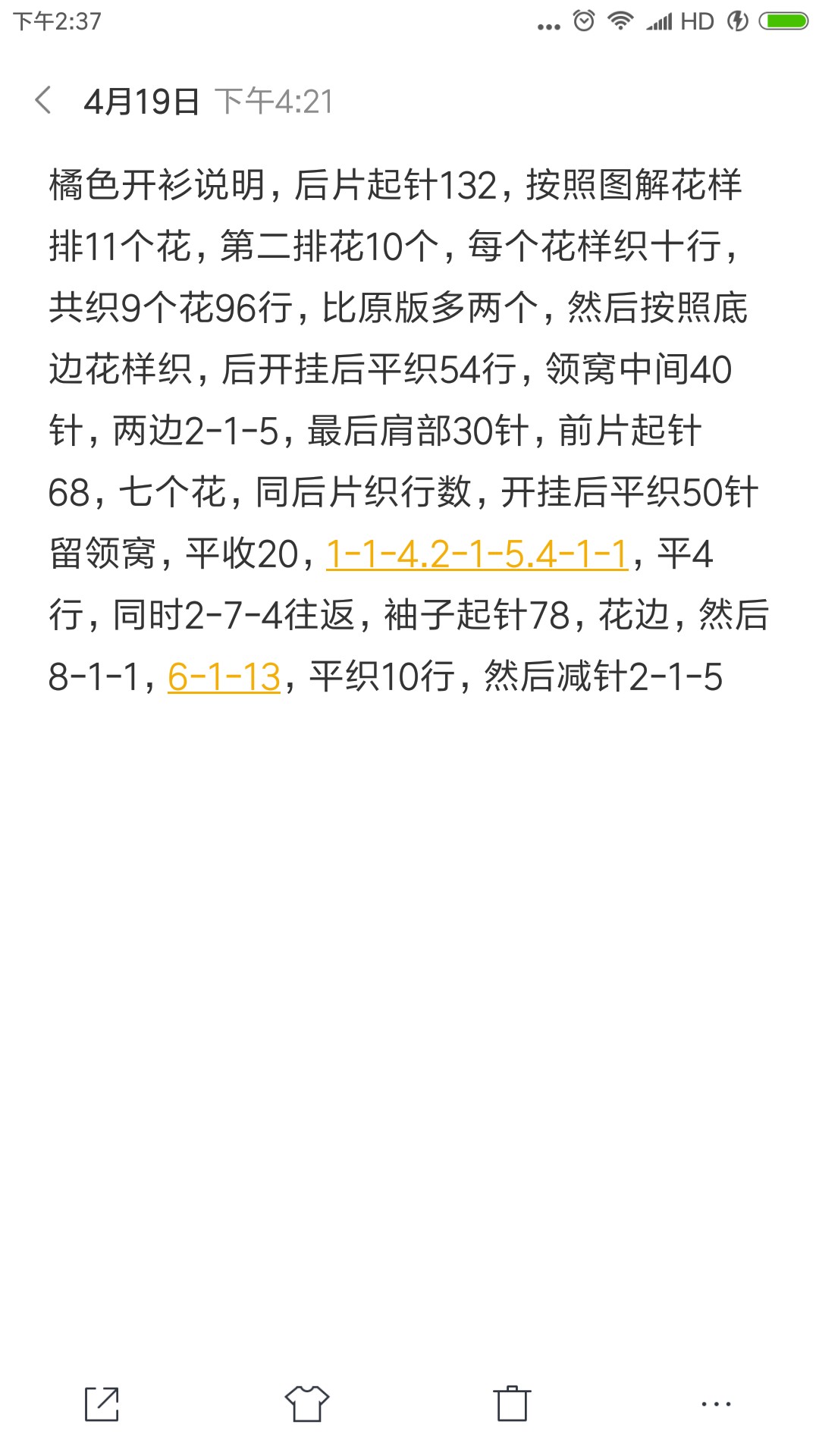Open the more options menu
The image size is (819, 1456).
pos(717,1404)
